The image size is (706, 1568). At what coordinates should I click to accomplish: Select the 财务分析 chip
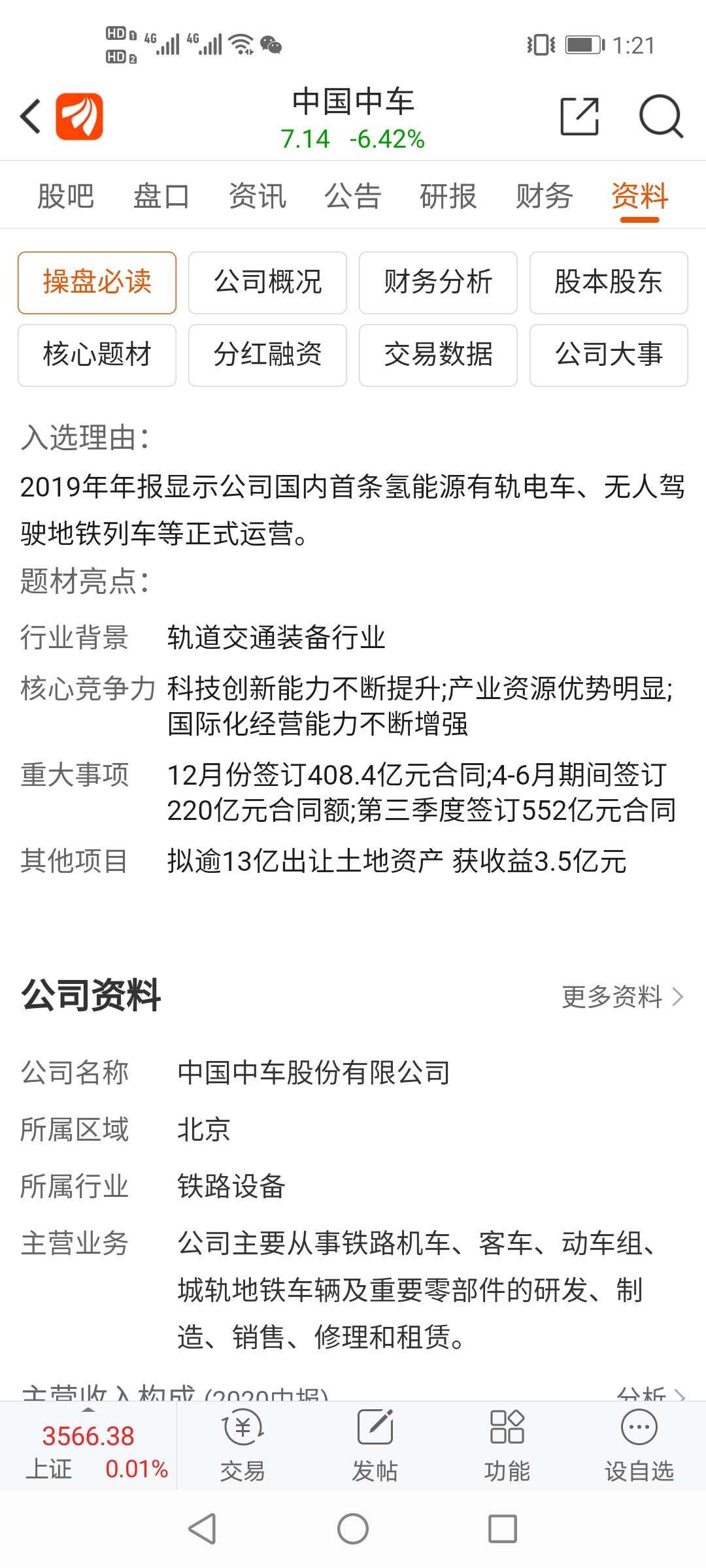(438, 283)
